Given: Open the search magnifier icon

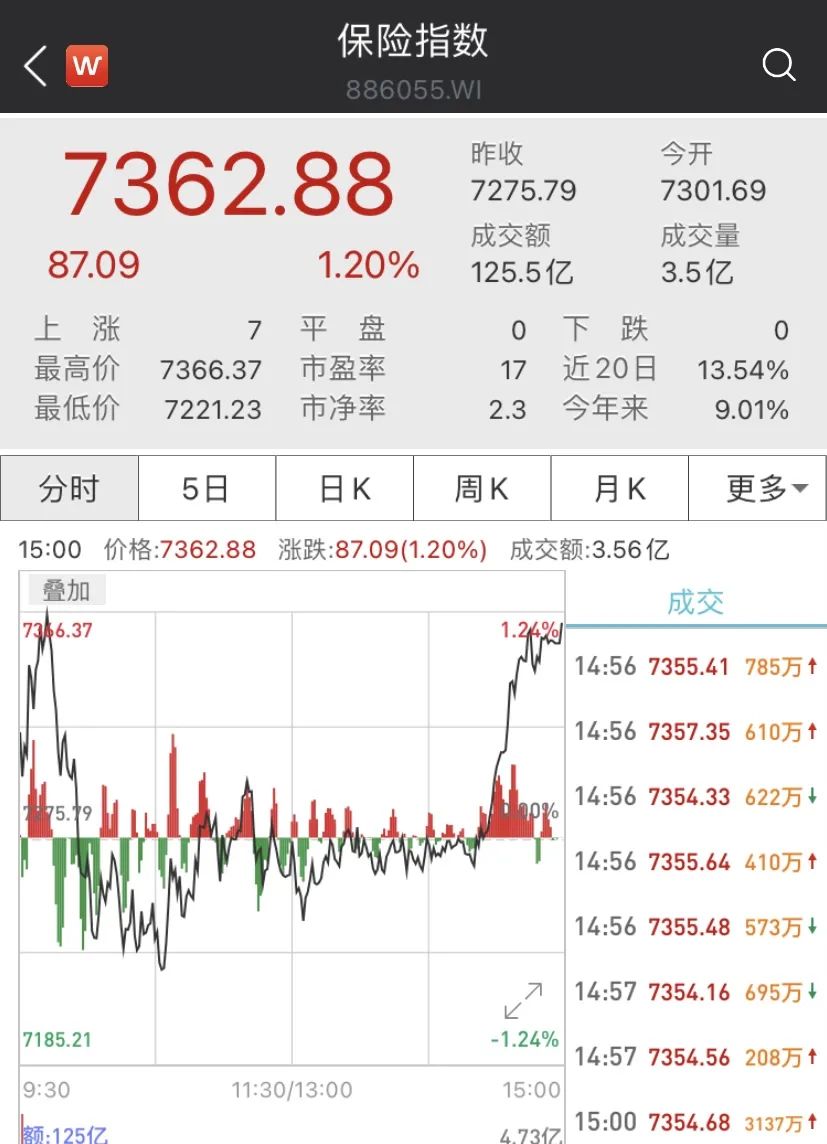Looking at the screenshot, I should point(779,66).
